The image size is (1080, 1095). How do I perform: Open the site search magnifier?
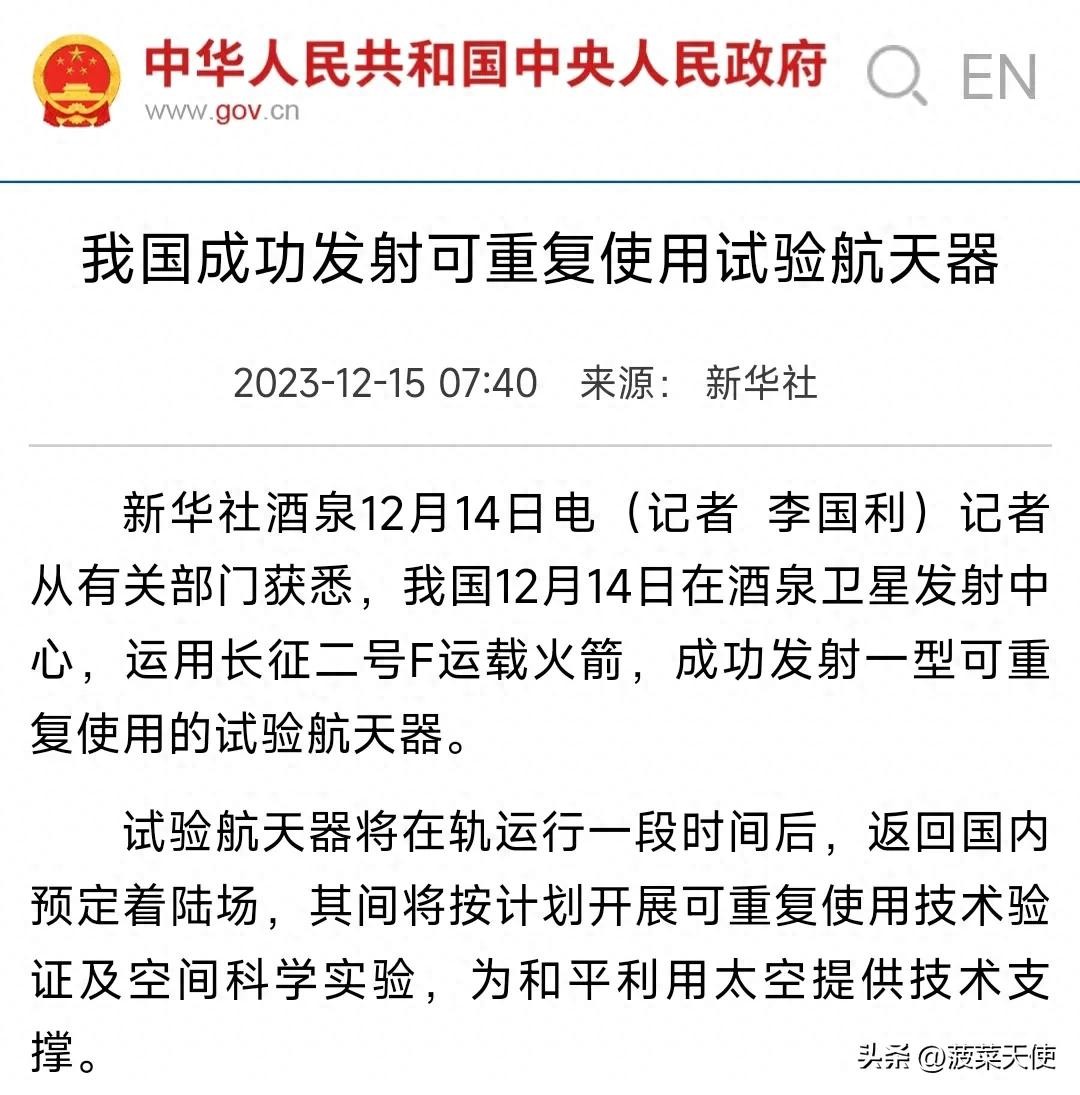coord(895,76)
